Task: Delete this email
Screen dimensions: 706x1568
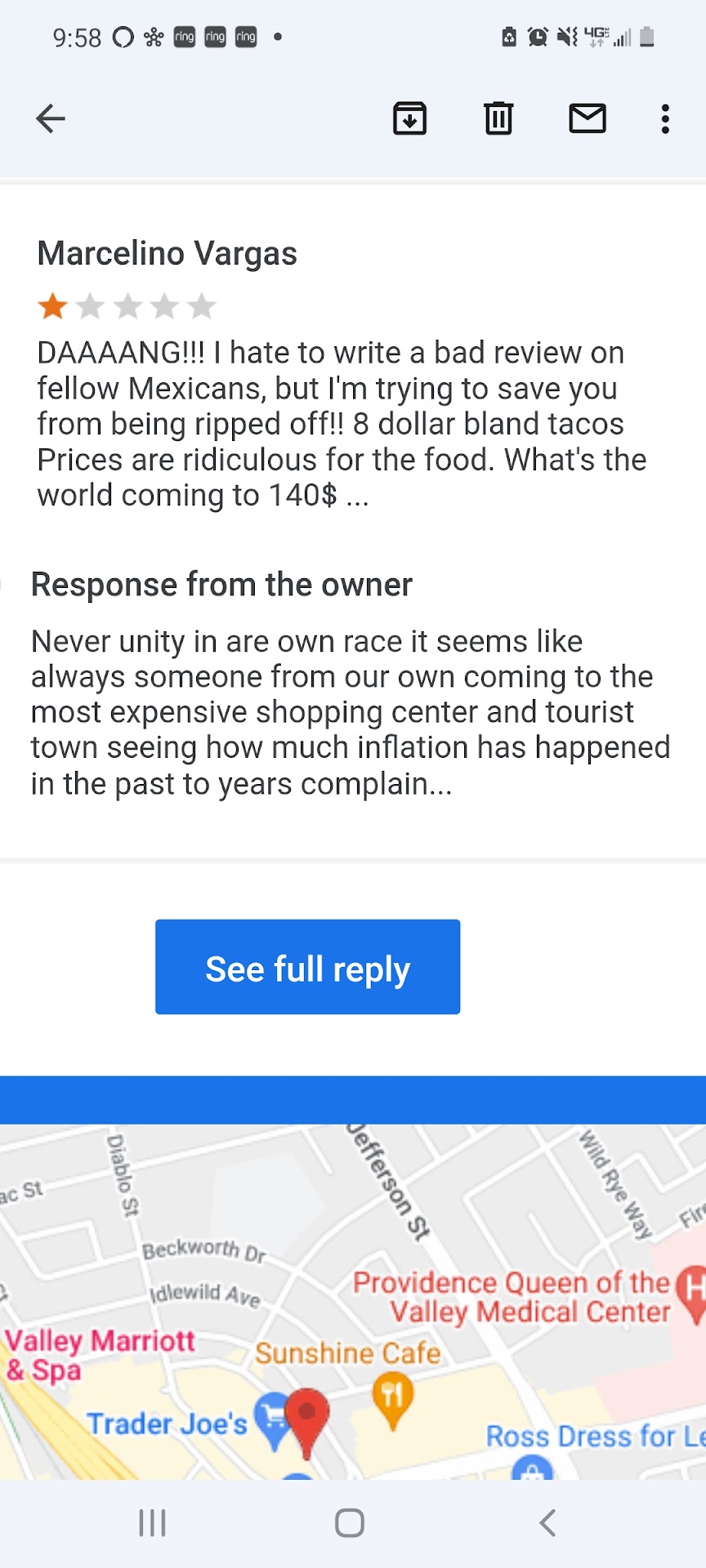Action: coord(498,119)
